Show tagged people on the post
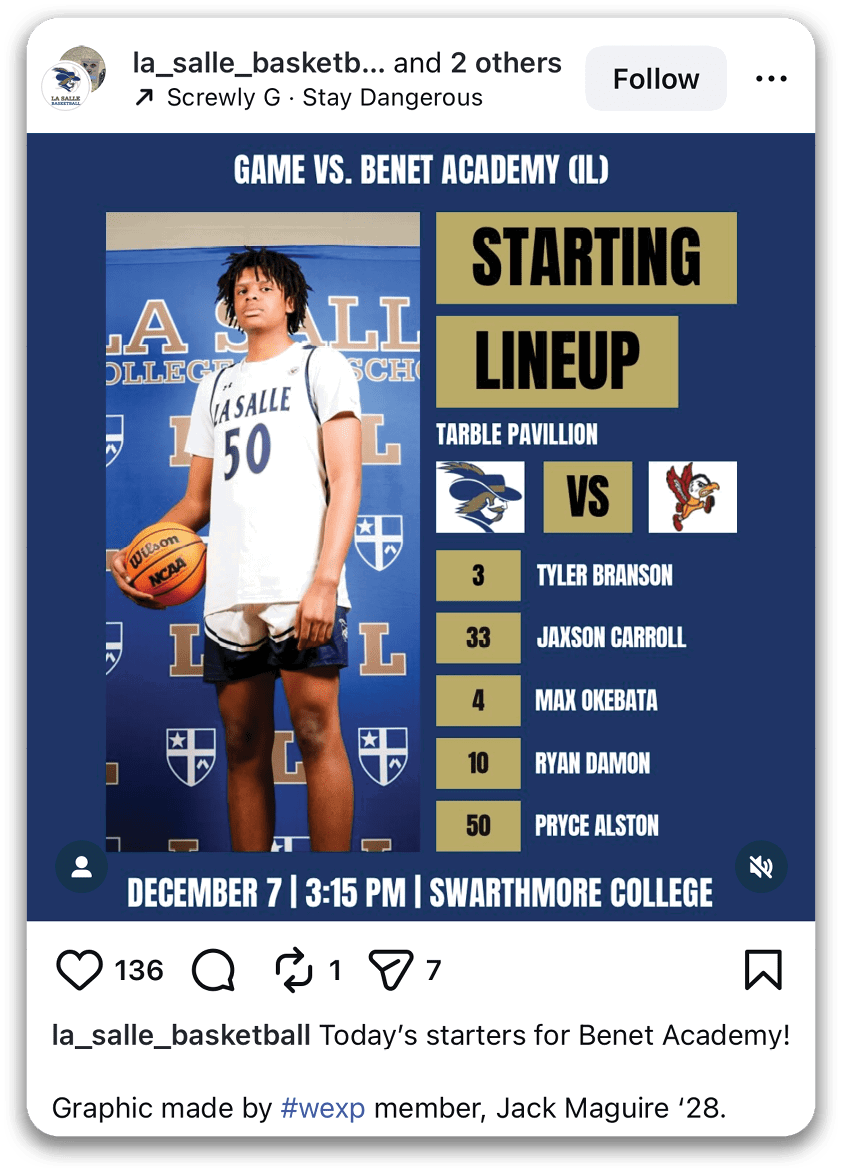842x1172 pixels. coord(82,867)
